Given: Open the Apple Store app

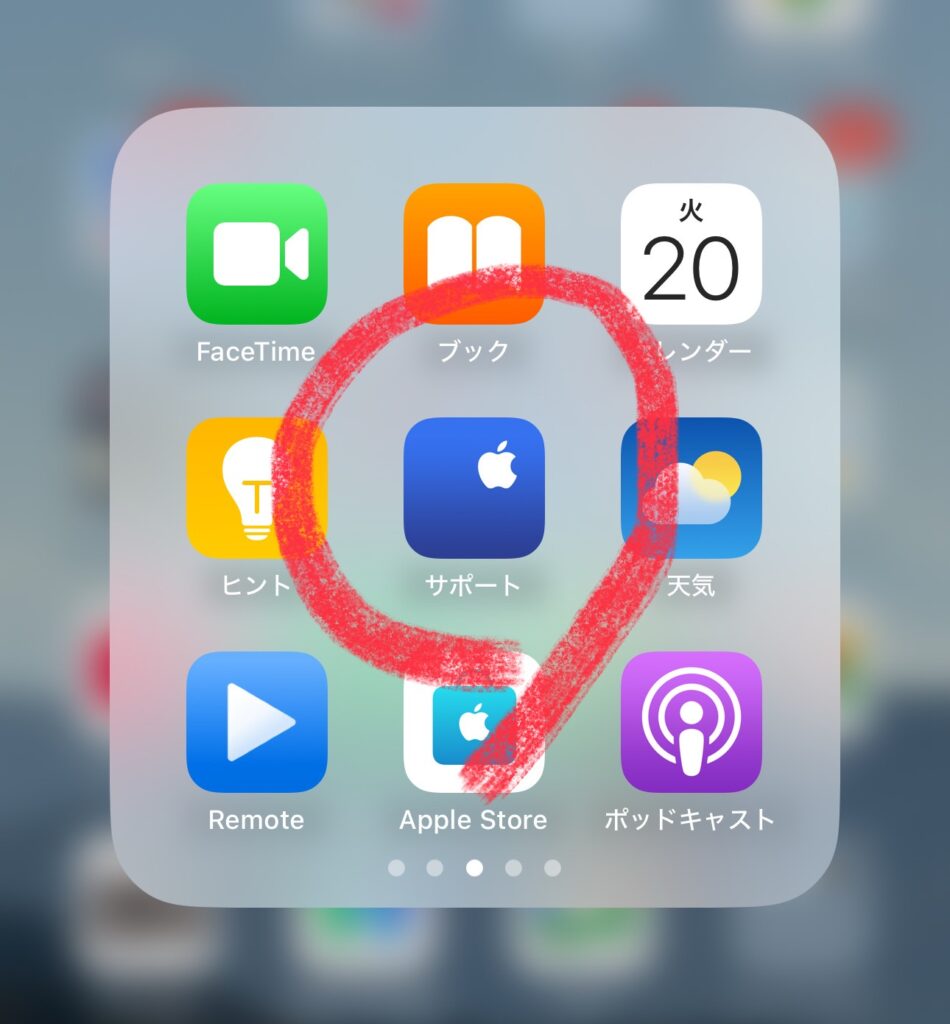Looking at the screenshot, I should pos(474,722).
